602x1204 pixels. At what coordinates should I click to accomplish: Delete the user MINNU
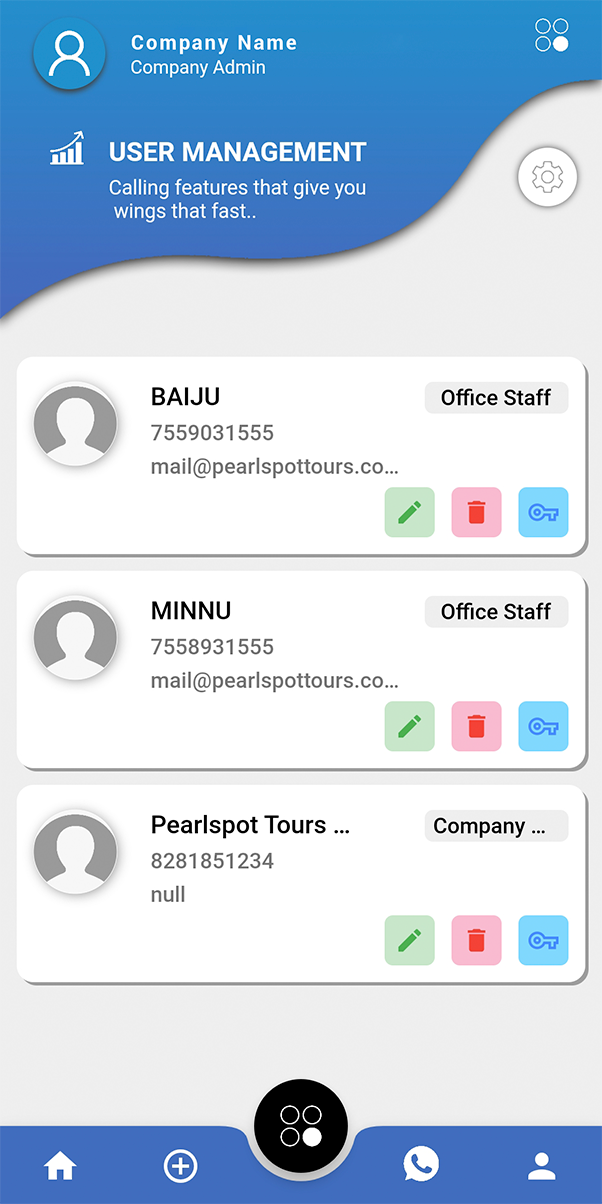pyautogui.click(x=476, y=726)
